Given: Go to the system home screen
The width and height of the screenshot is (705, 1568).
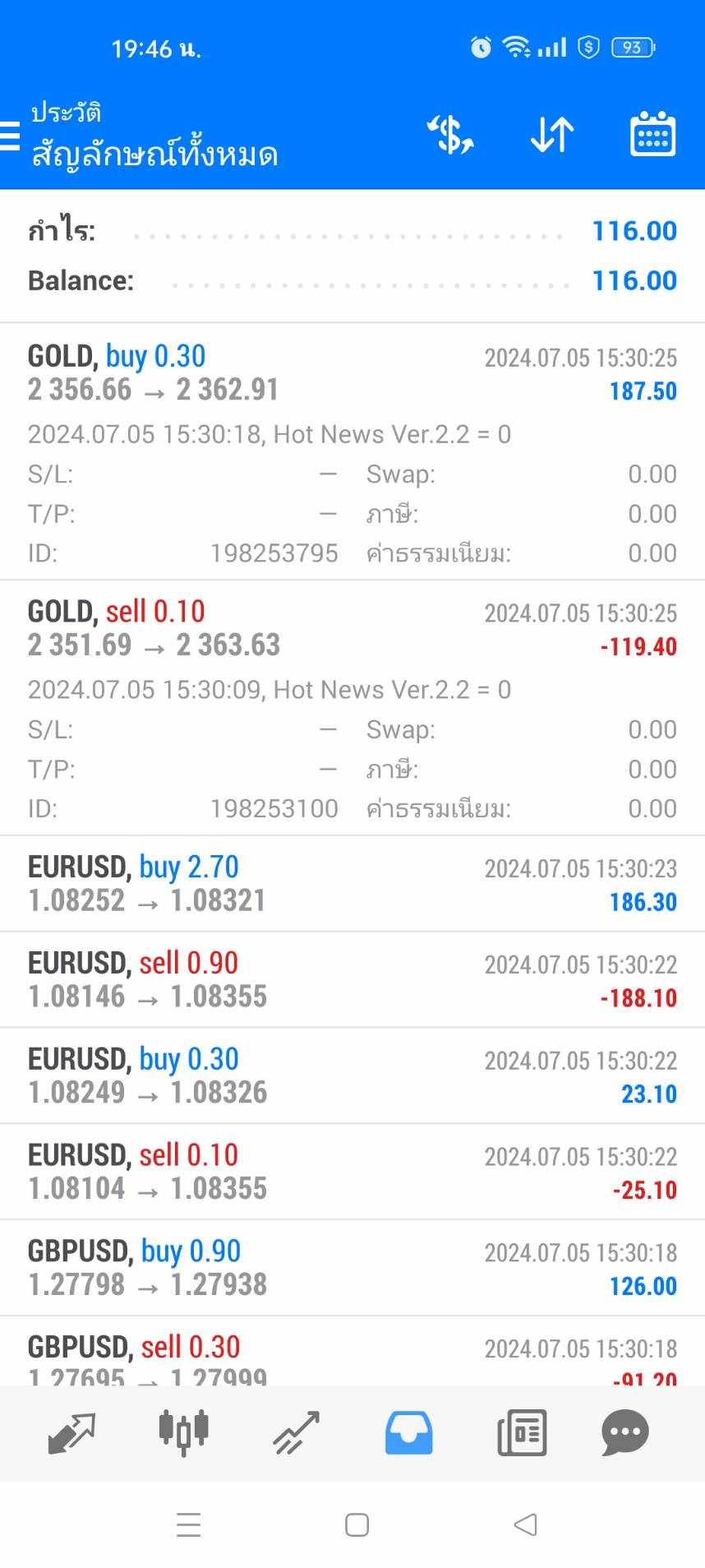Looking at the screenshot, I should click(357, 1525).
